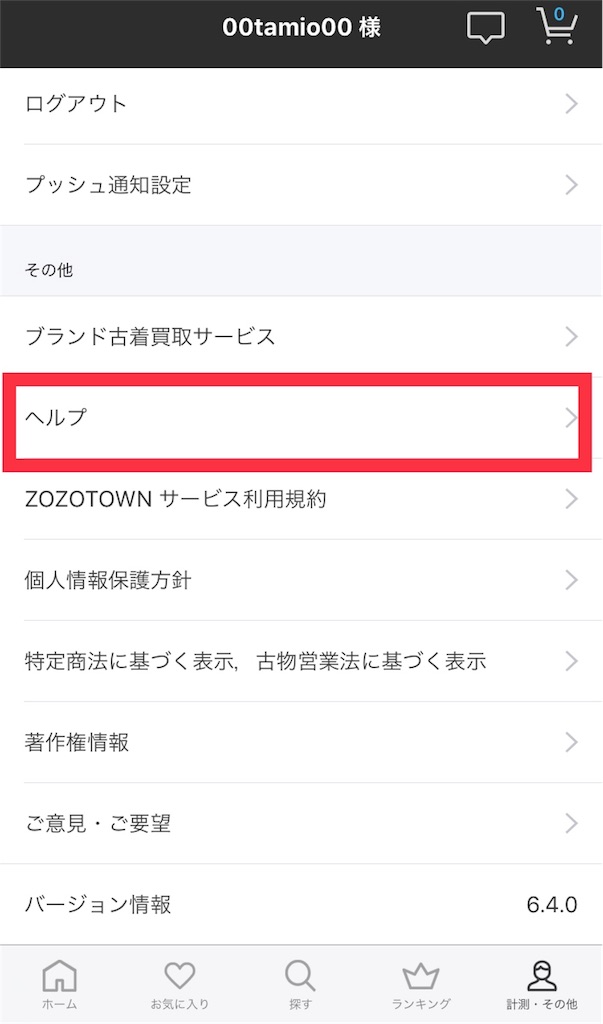Open ご意見・ご要望
The height and width of the screenshot is (1024, 603).
pos(301,823)
